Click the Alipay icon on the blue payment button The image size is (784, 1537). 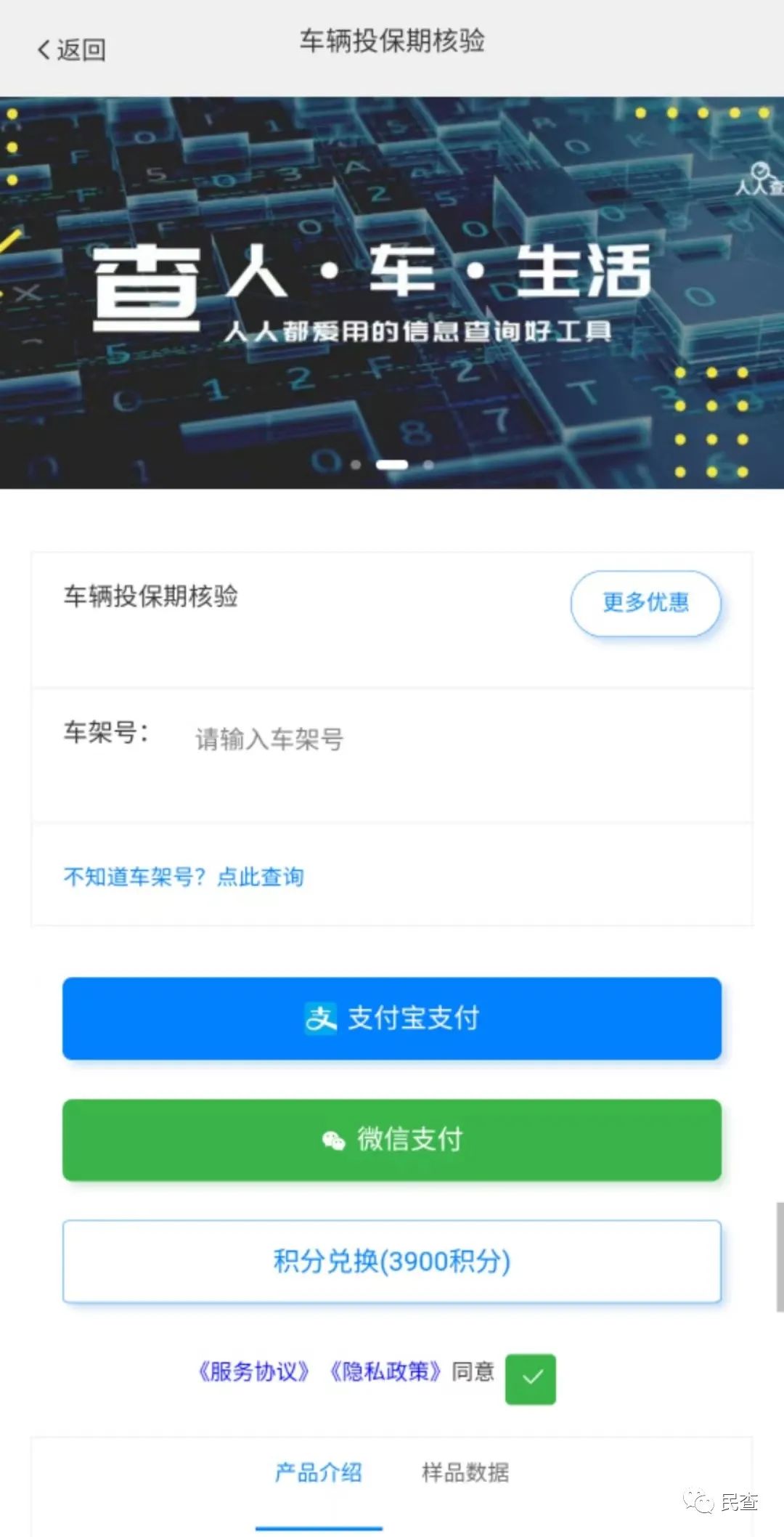[x=324, y=1018]
